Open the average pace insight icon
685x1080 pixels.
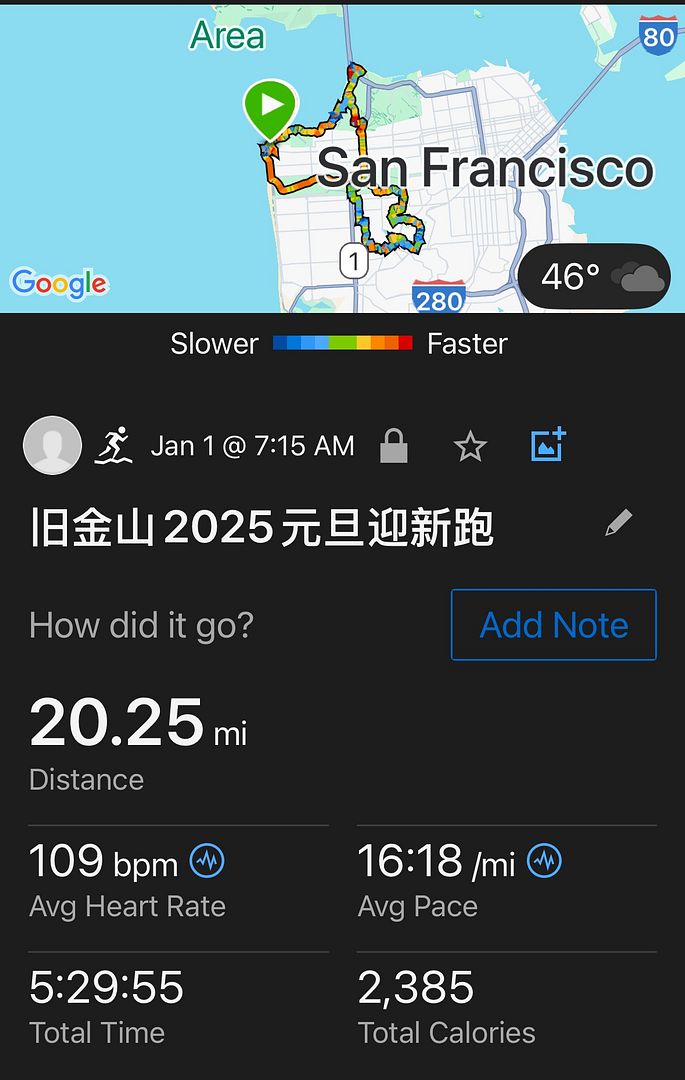coord(545,861)
